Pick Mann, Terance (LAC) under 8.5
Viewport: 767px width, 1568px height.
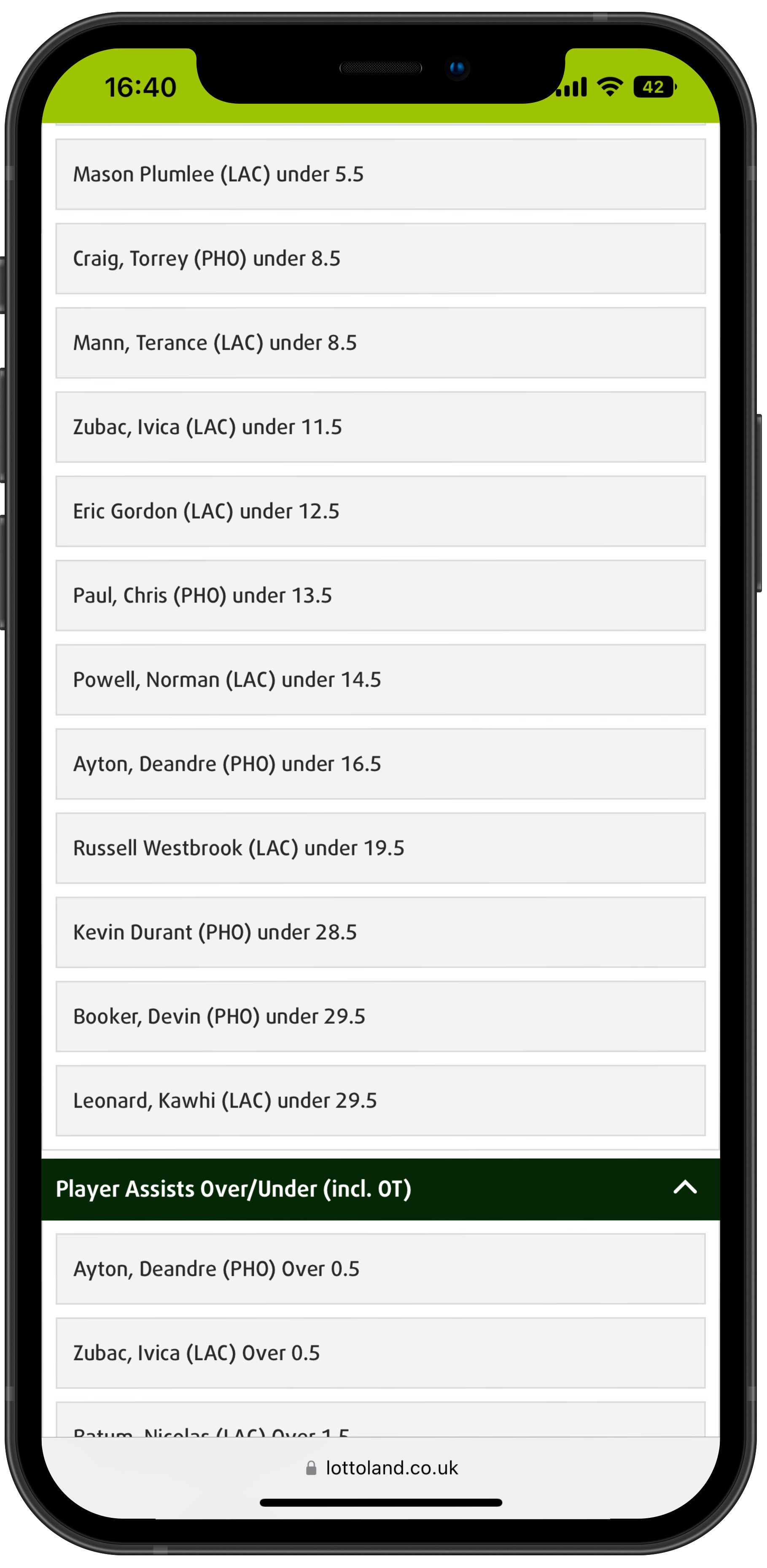pos(380,342)
